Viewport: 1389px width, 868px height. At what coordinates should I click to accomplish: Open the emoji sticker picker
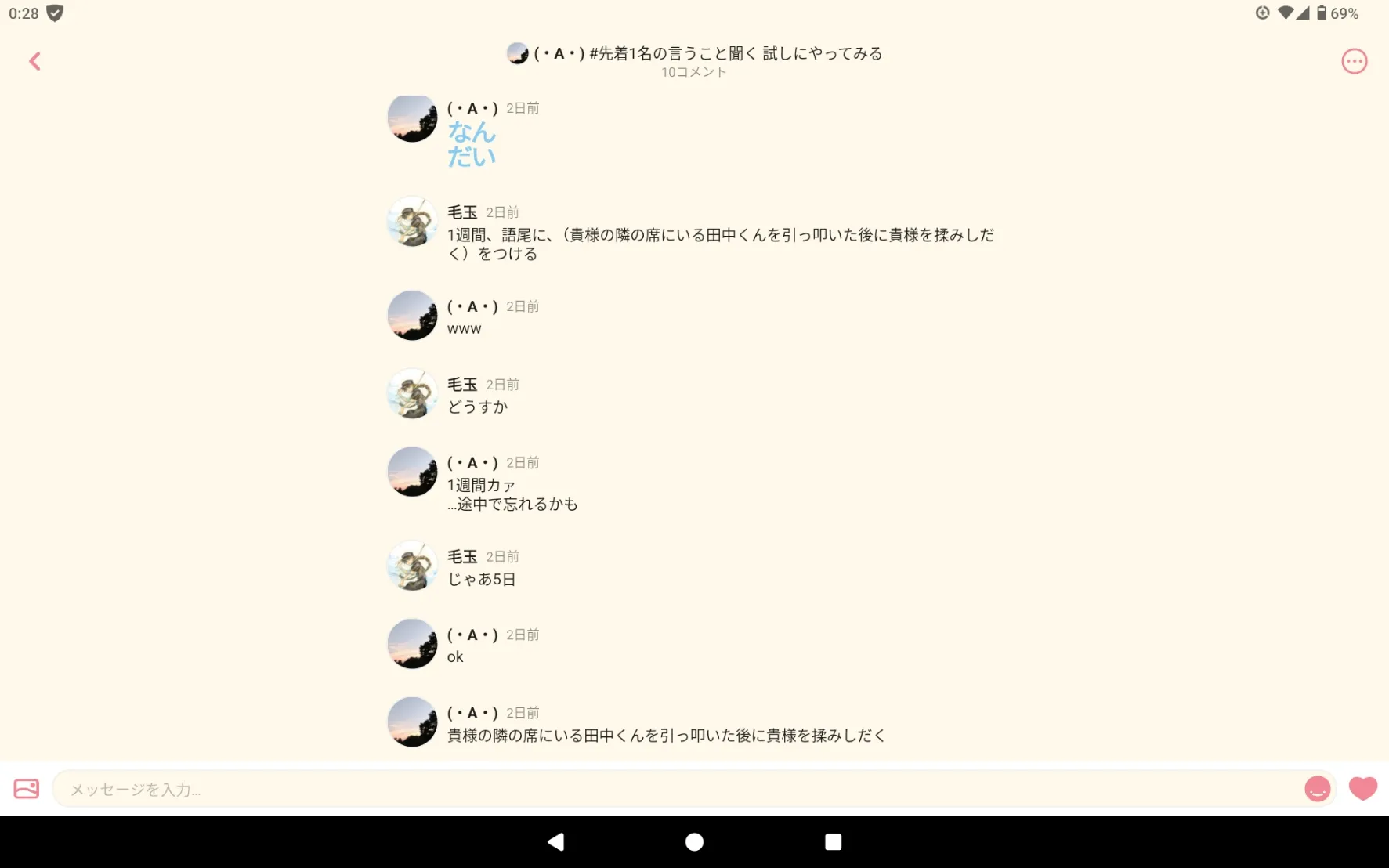click(x=1317, y=789)
